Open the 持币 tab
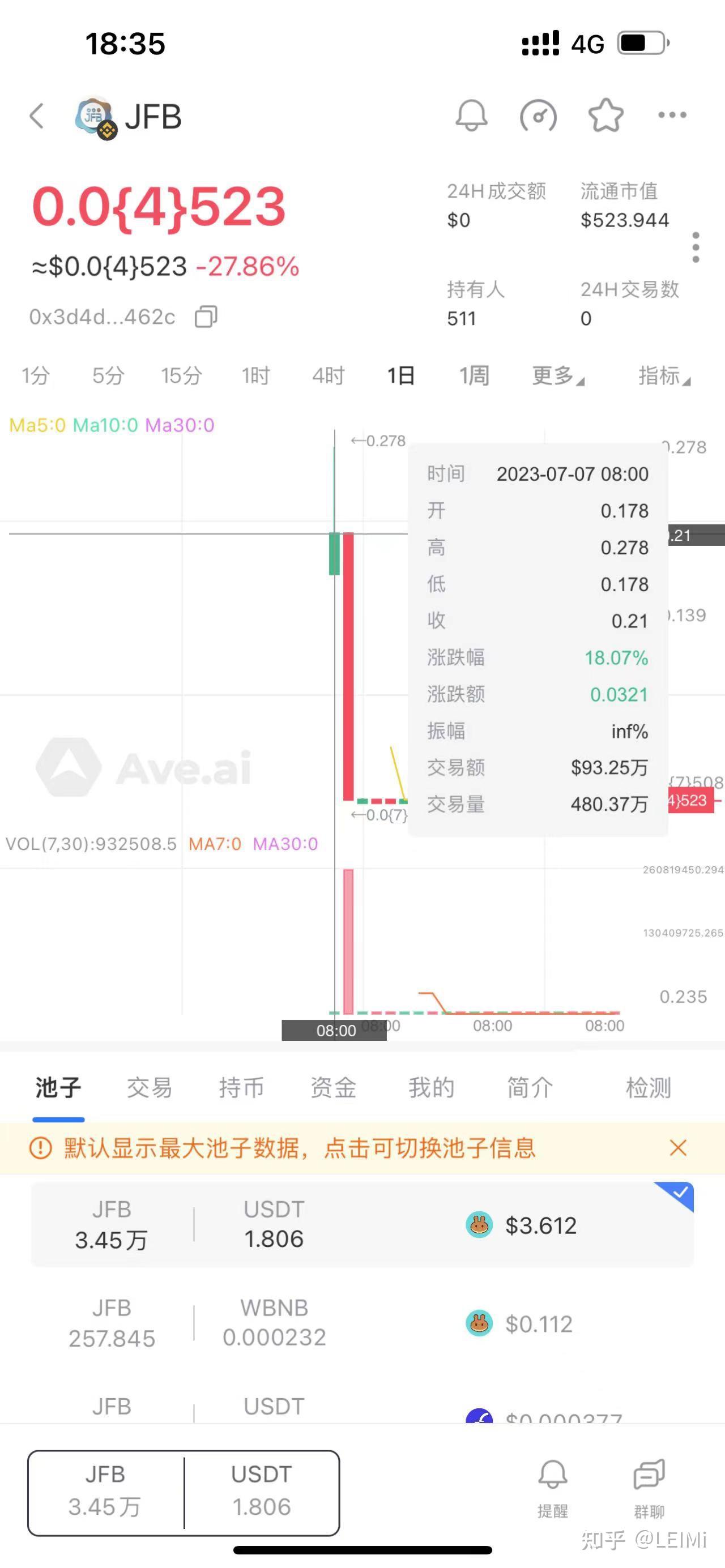 tap(241, 1087)
